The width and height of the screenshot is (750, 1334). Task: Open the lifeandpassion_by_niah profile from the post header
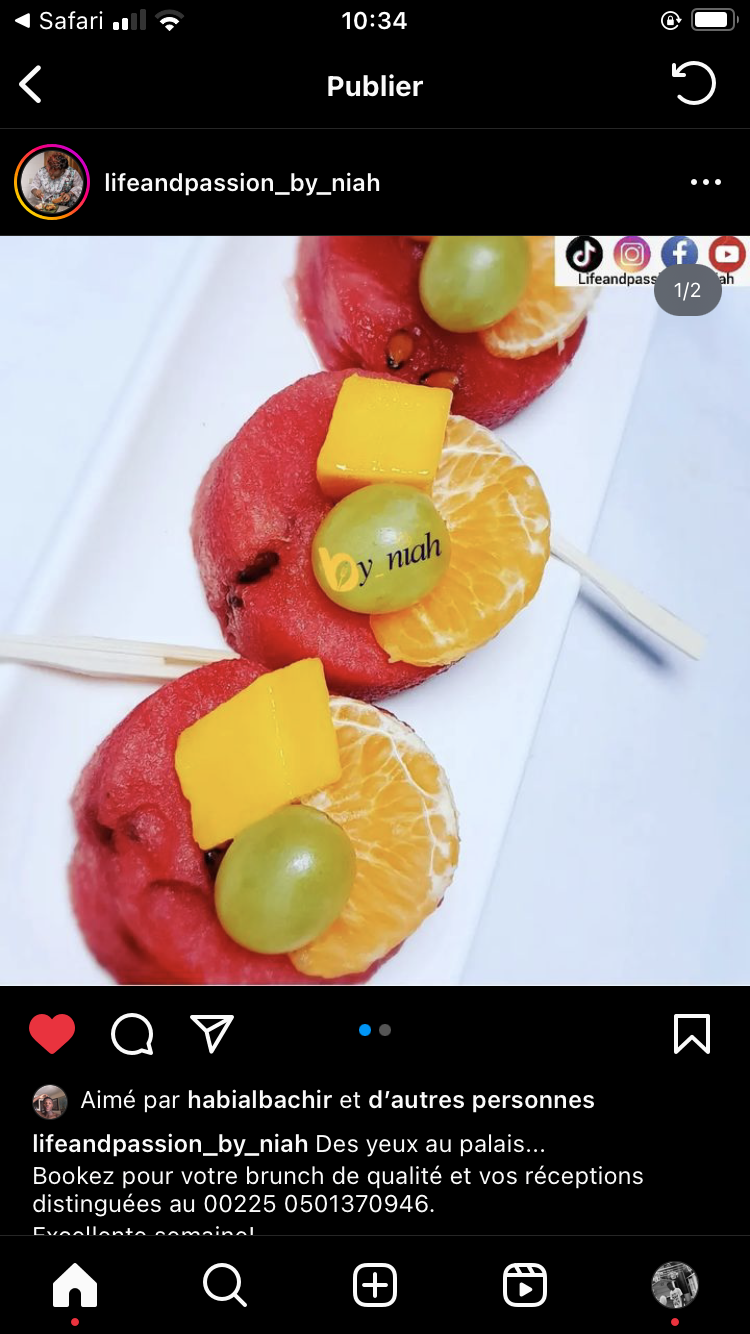pyautogui.click(x=242, y=183)
